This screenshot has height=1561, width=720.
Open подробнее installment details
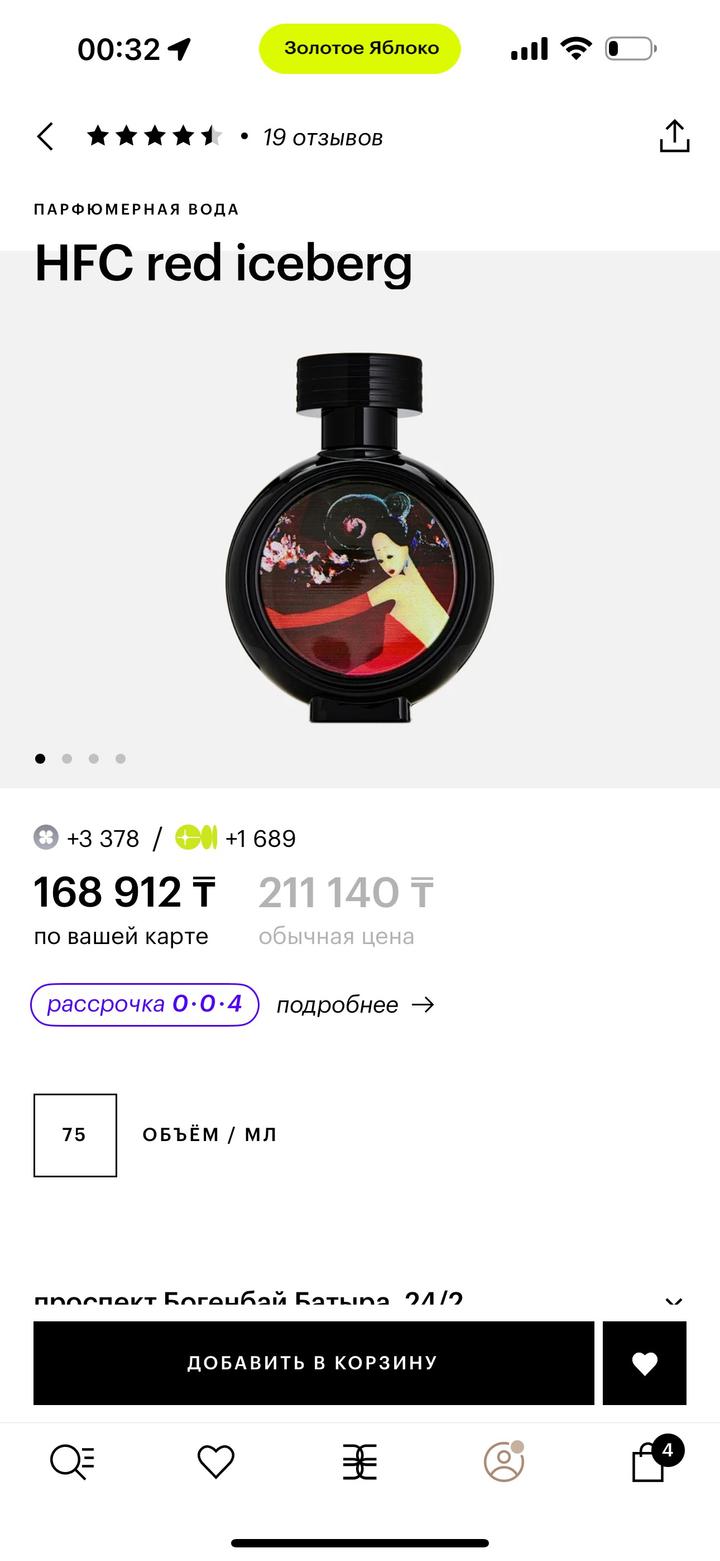tap(355, 1004)
